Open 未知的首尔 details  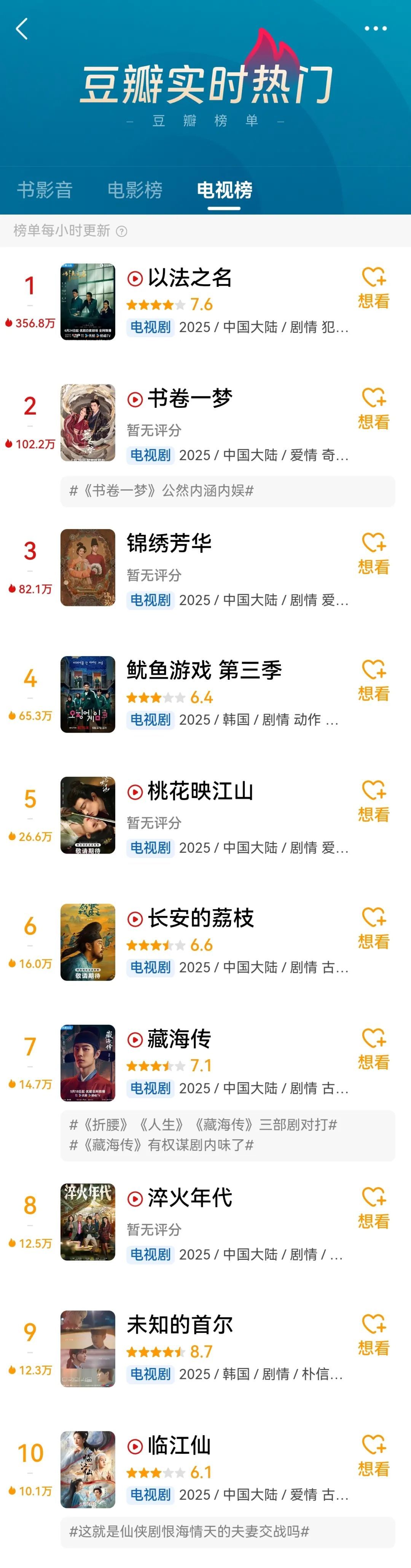180,1325
